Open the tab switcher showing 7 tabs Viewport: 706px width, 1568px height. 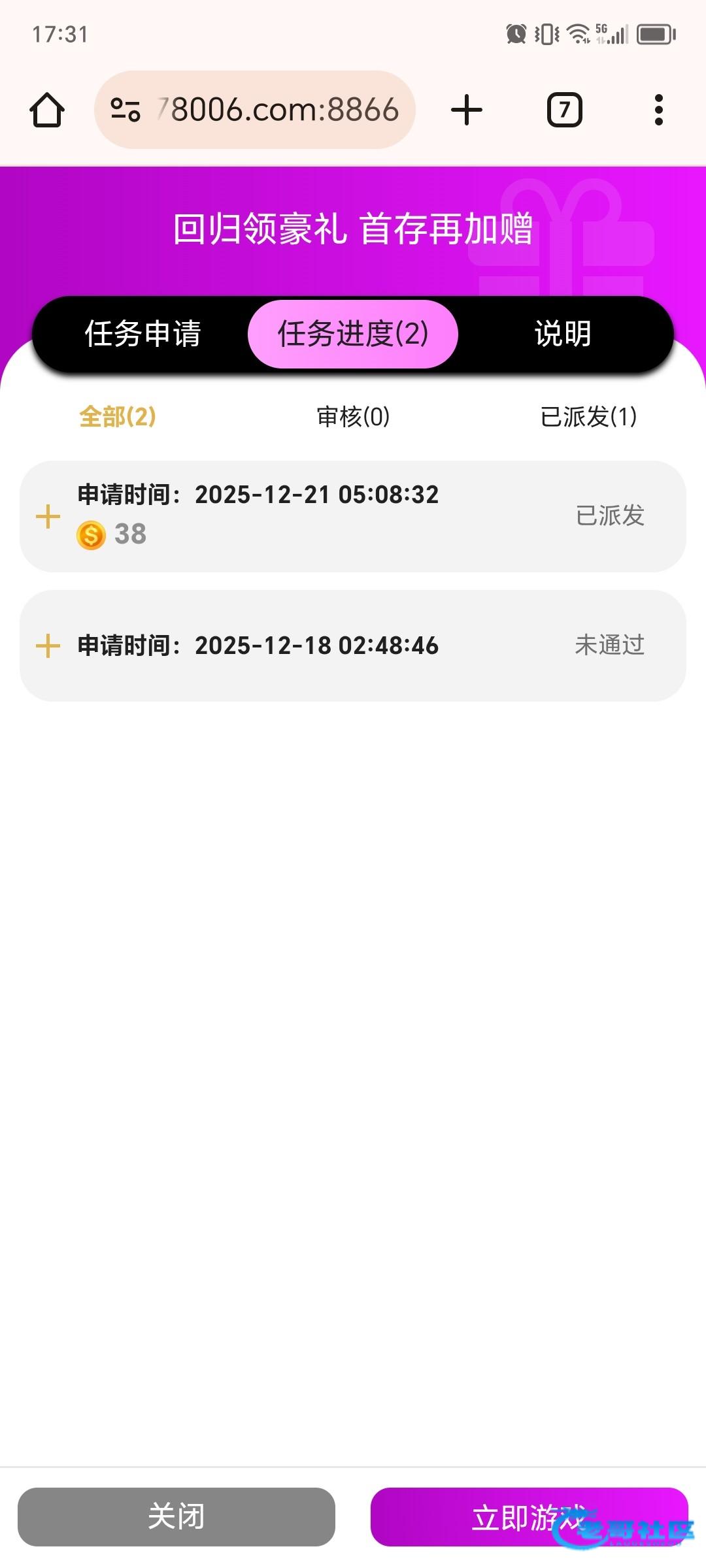tap(564, 110)
